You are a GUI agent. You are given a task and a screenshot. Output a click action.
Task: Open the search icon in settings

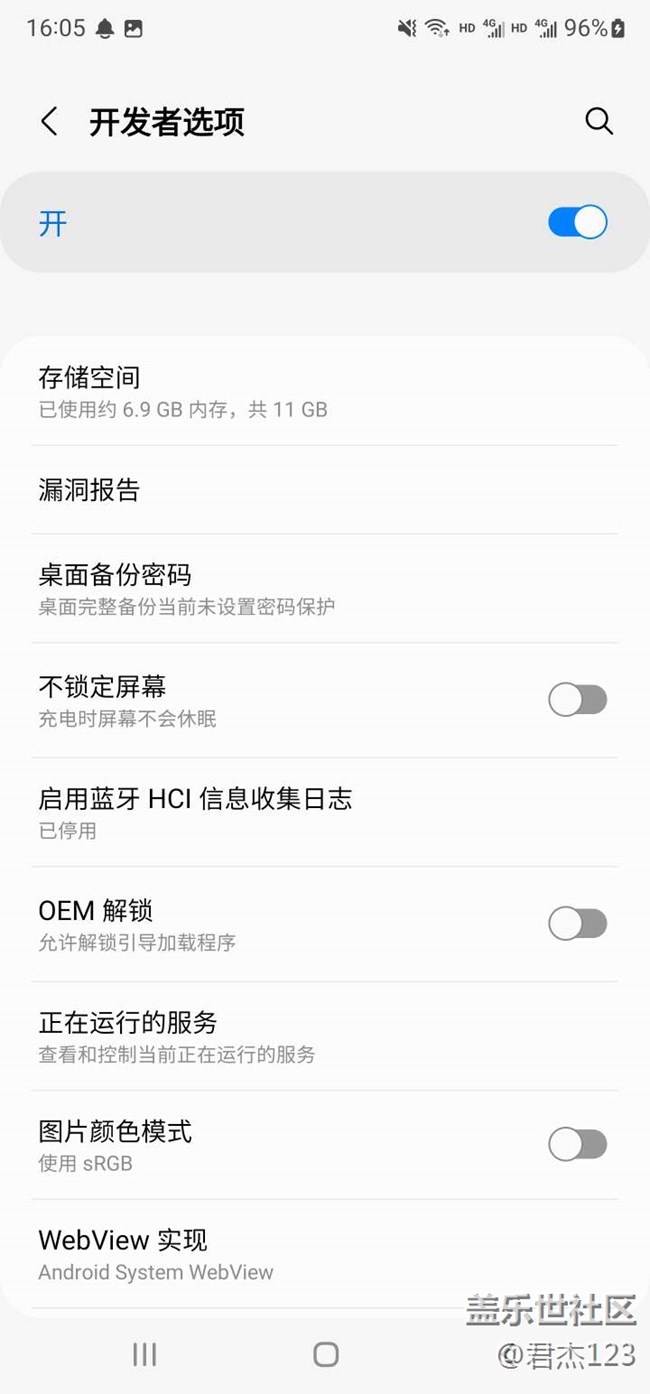point(598,122)
